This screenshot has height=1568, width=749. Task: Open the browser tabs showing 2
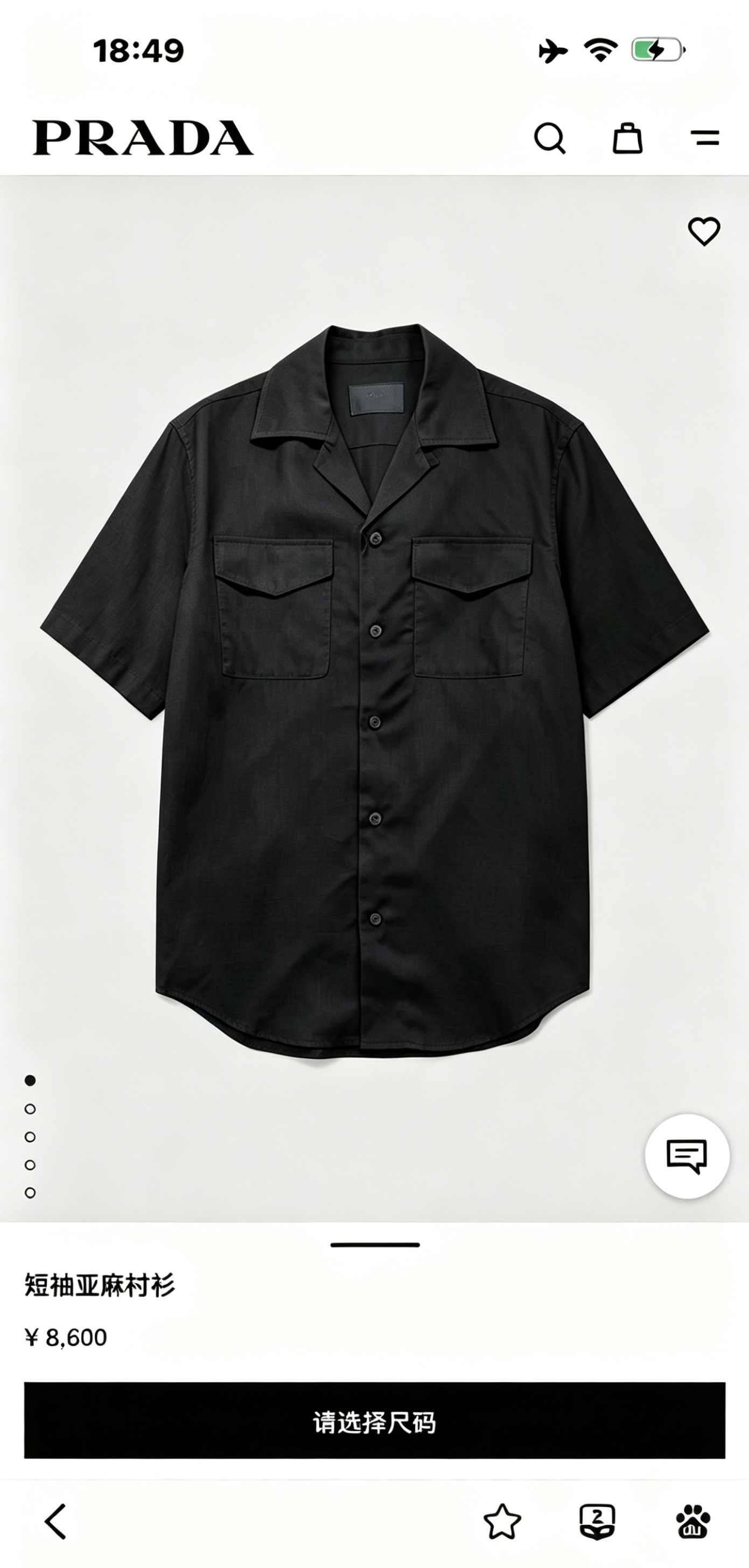point(597,1521)
